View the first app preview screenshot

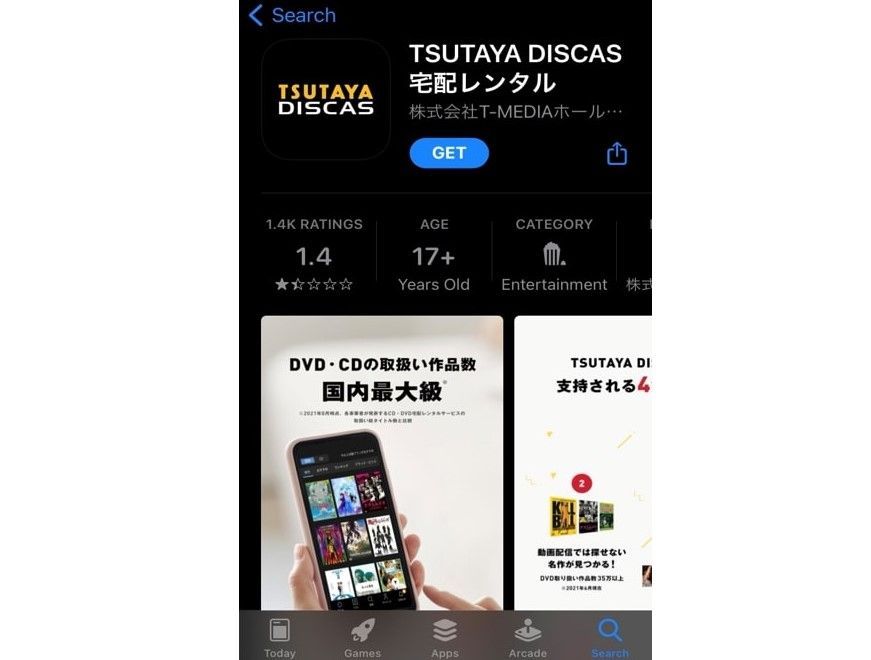(382, 462)
